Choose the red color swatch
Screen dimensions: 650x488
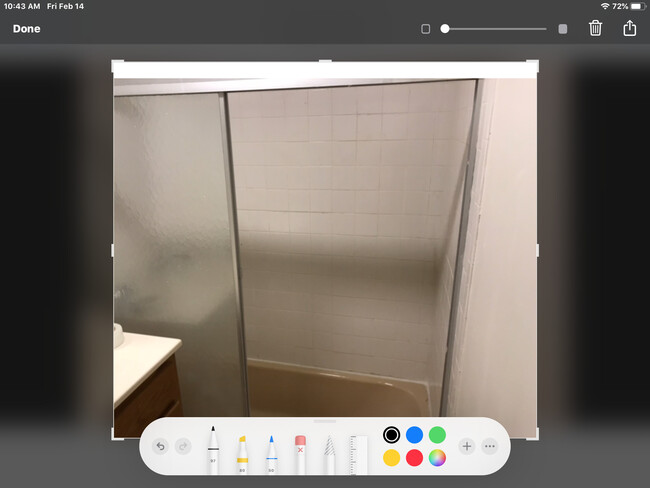coord(414,458)
